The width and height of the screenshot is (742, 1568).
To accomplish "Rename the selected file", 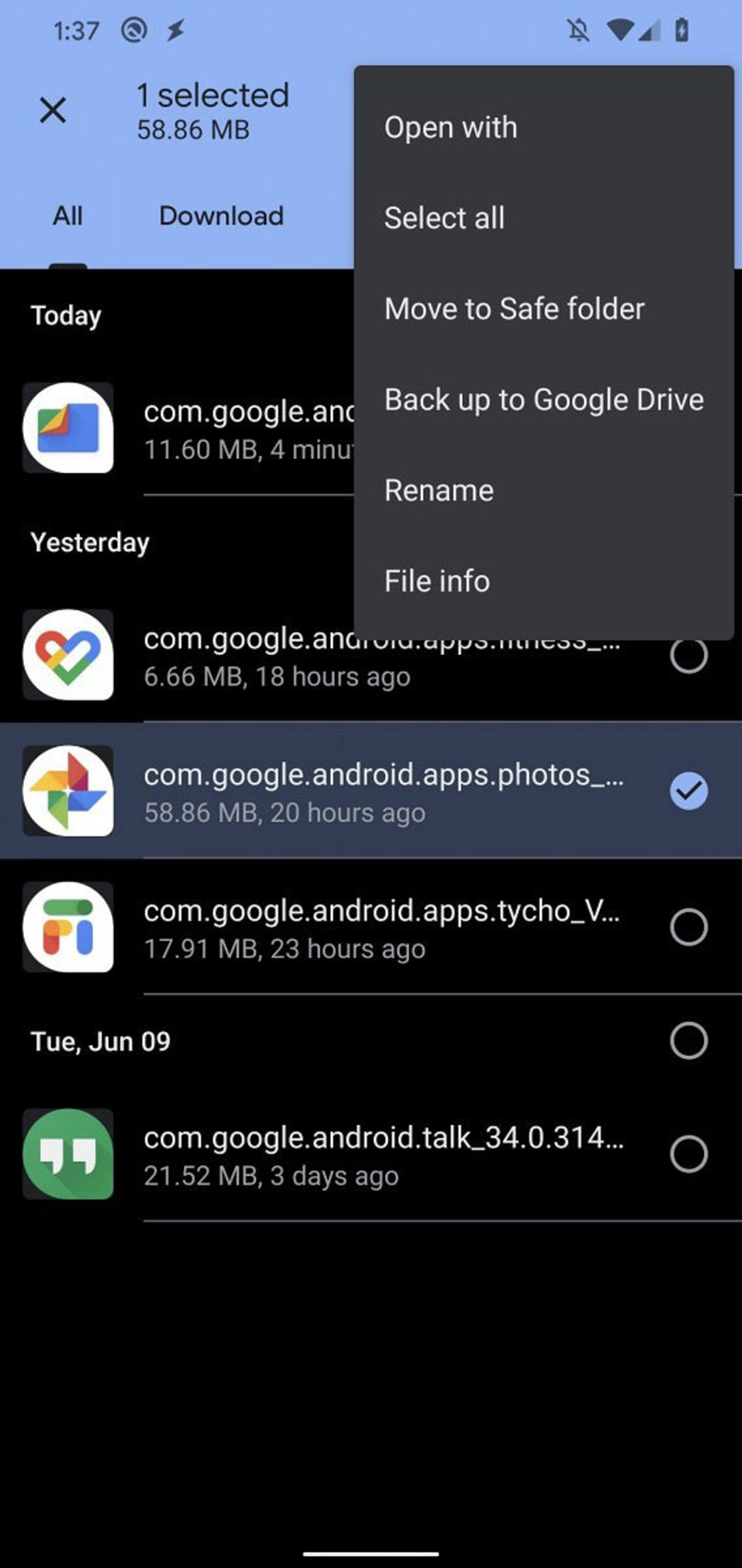I will [x=439, y=491].
